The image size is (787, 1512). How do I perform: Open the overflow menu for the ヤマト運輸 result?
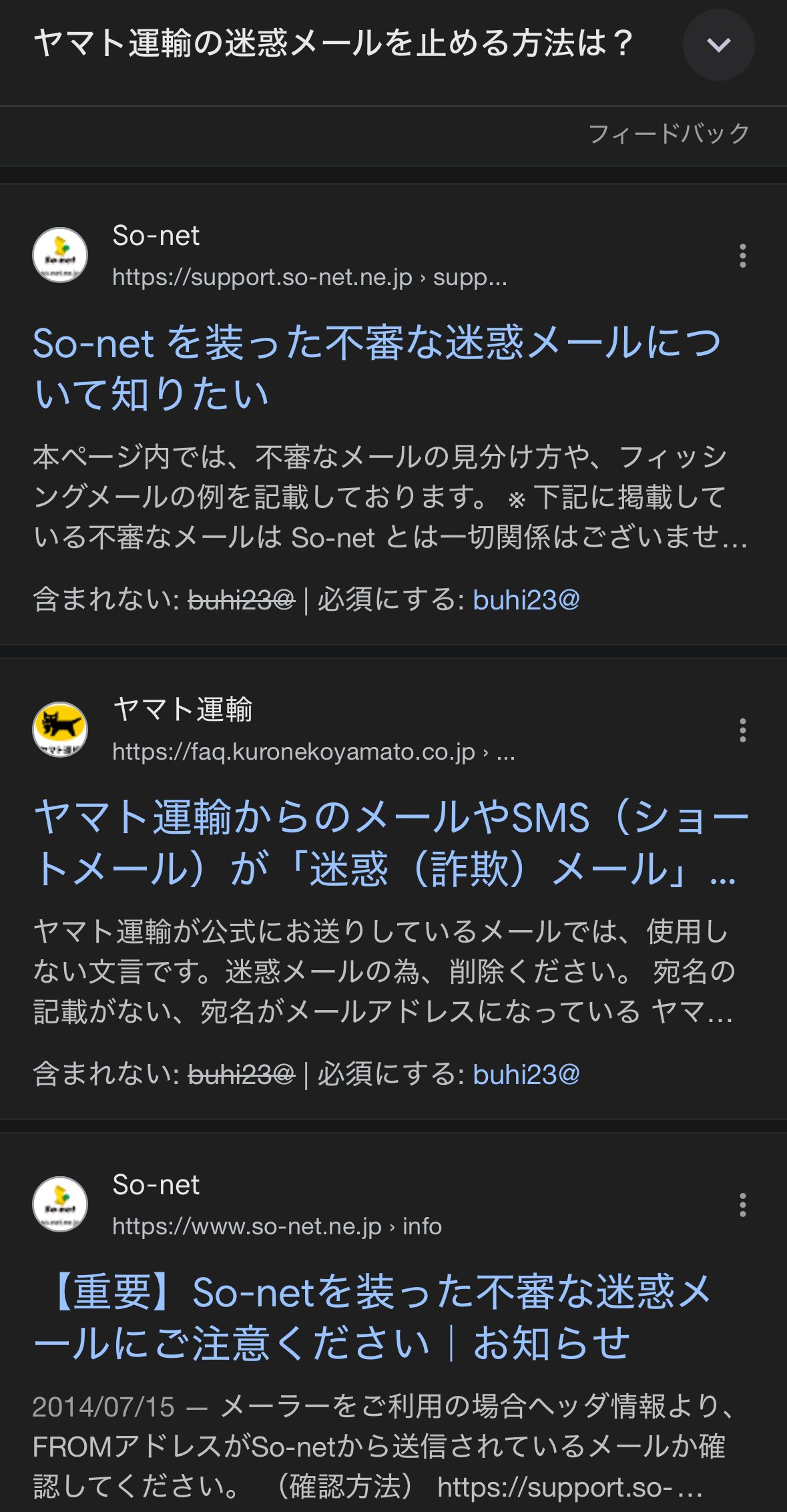tap(742, 730)
